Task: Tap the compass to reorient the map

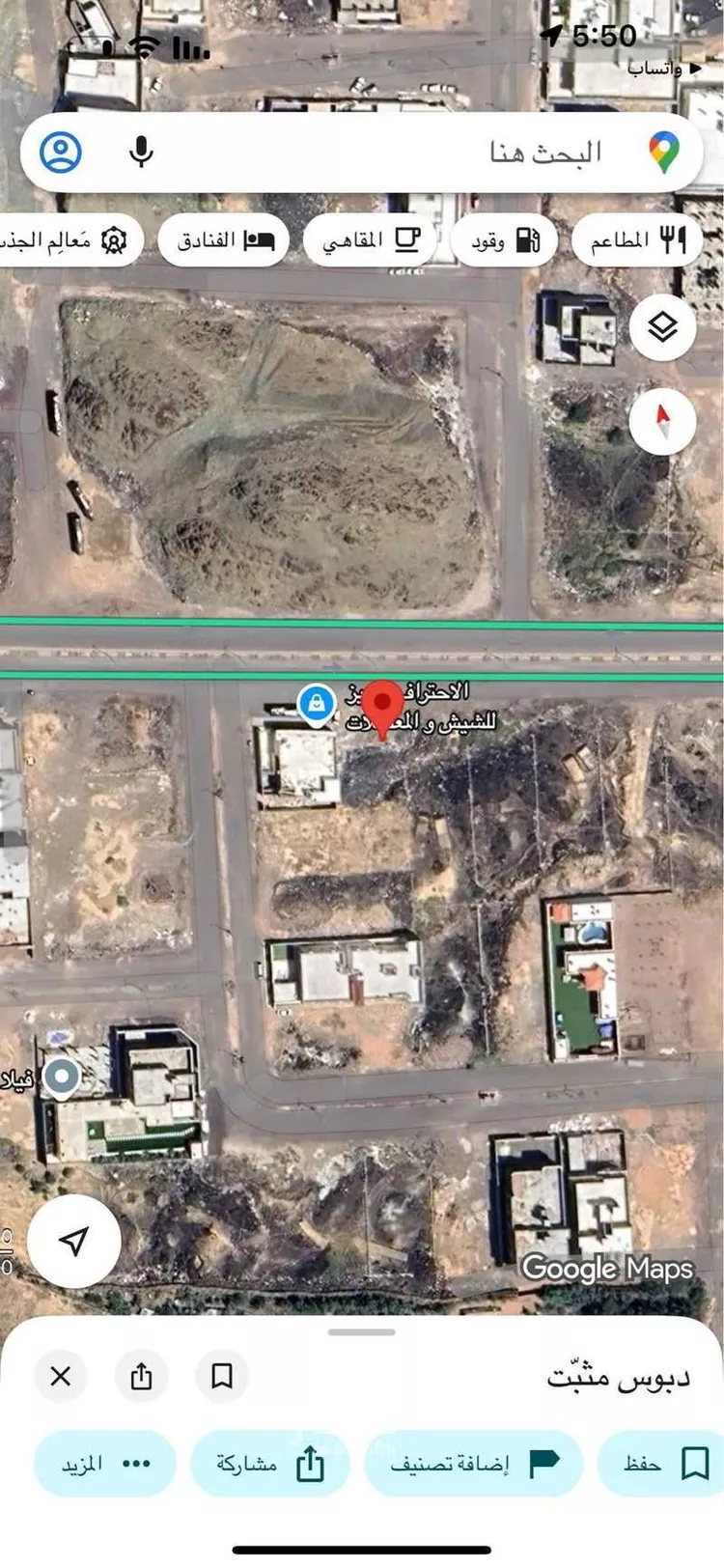Action: 662,421
